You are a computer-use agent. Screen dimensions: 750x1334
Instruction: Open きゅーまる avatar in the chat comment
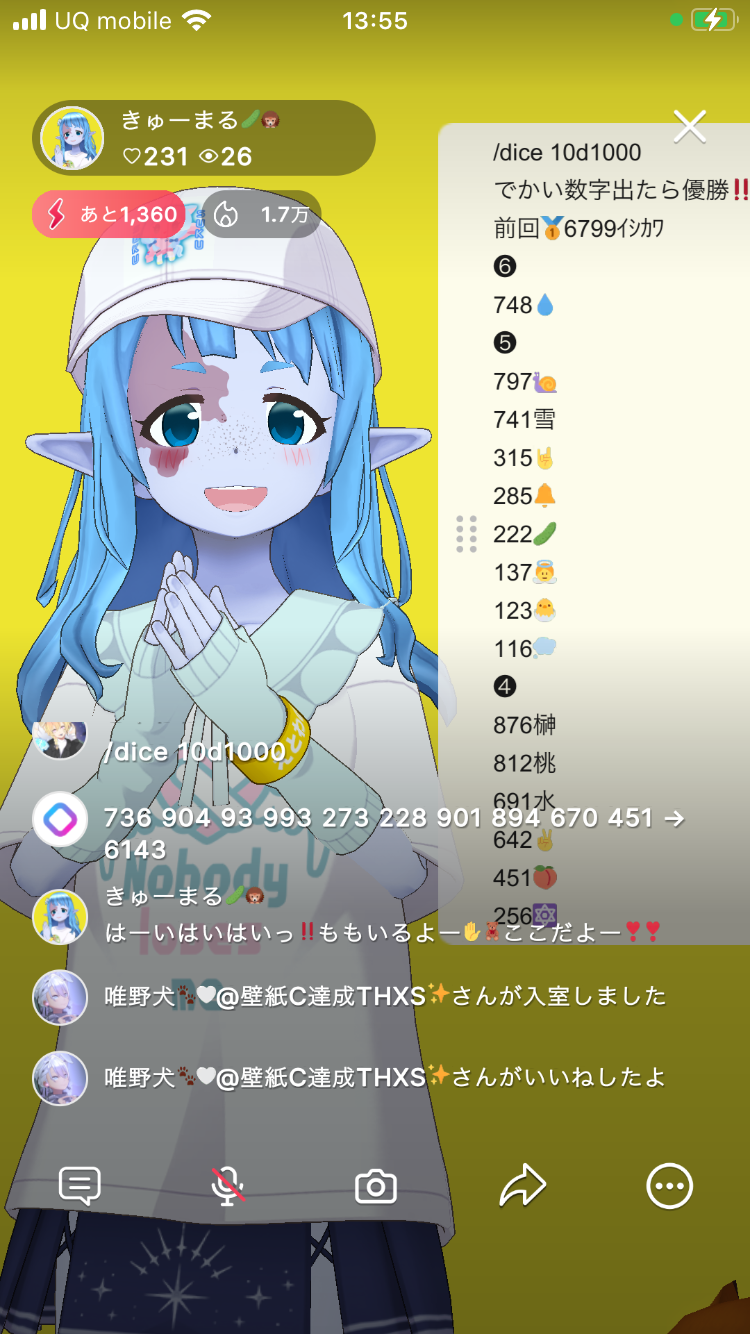coord(60,916)
